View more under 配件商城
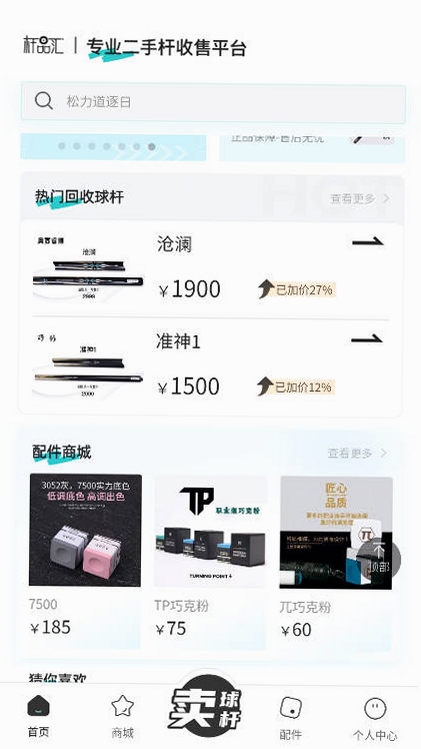The height and width of the screenshot is (749, 421). (x=357, y=453)
